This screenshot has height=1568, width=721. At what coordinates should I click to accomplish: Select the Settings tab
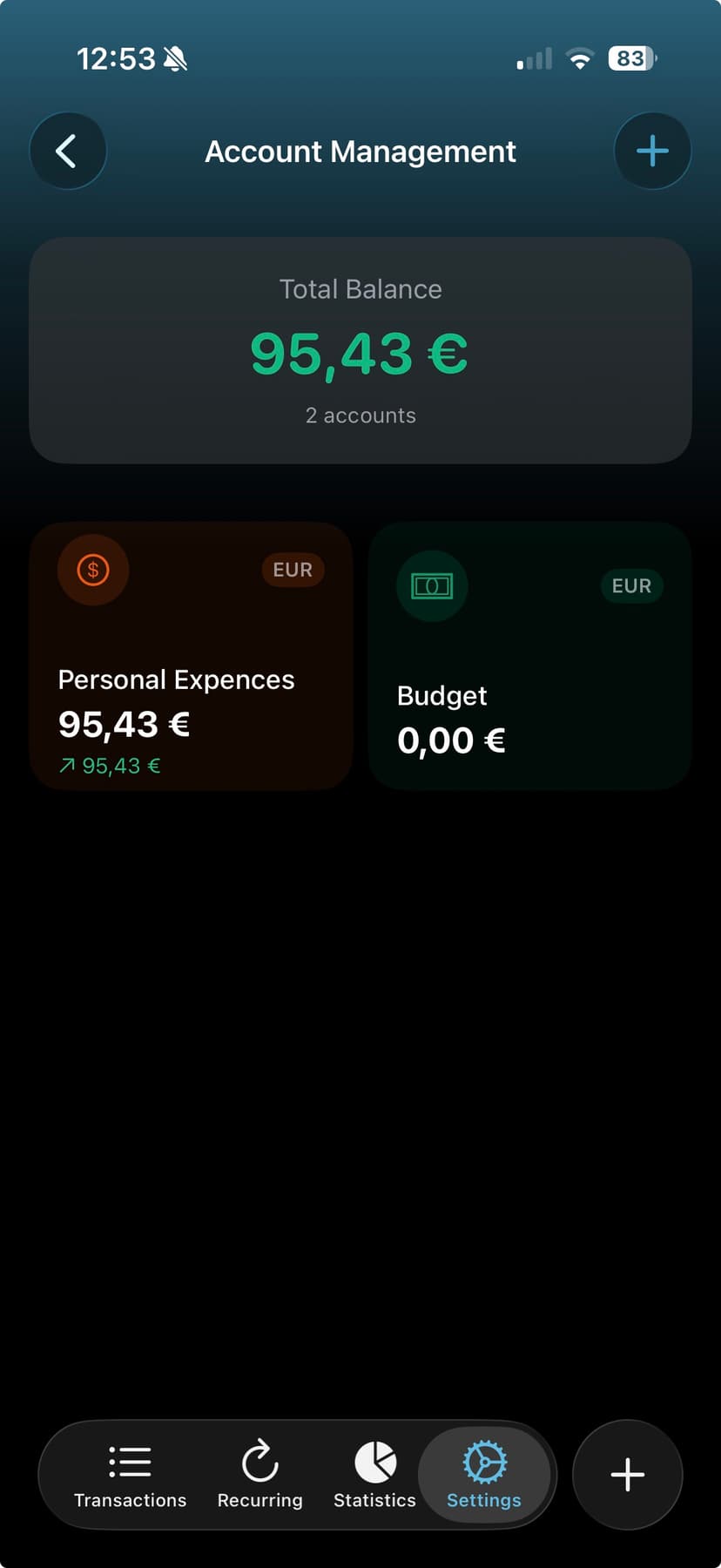pos(484,1474)
